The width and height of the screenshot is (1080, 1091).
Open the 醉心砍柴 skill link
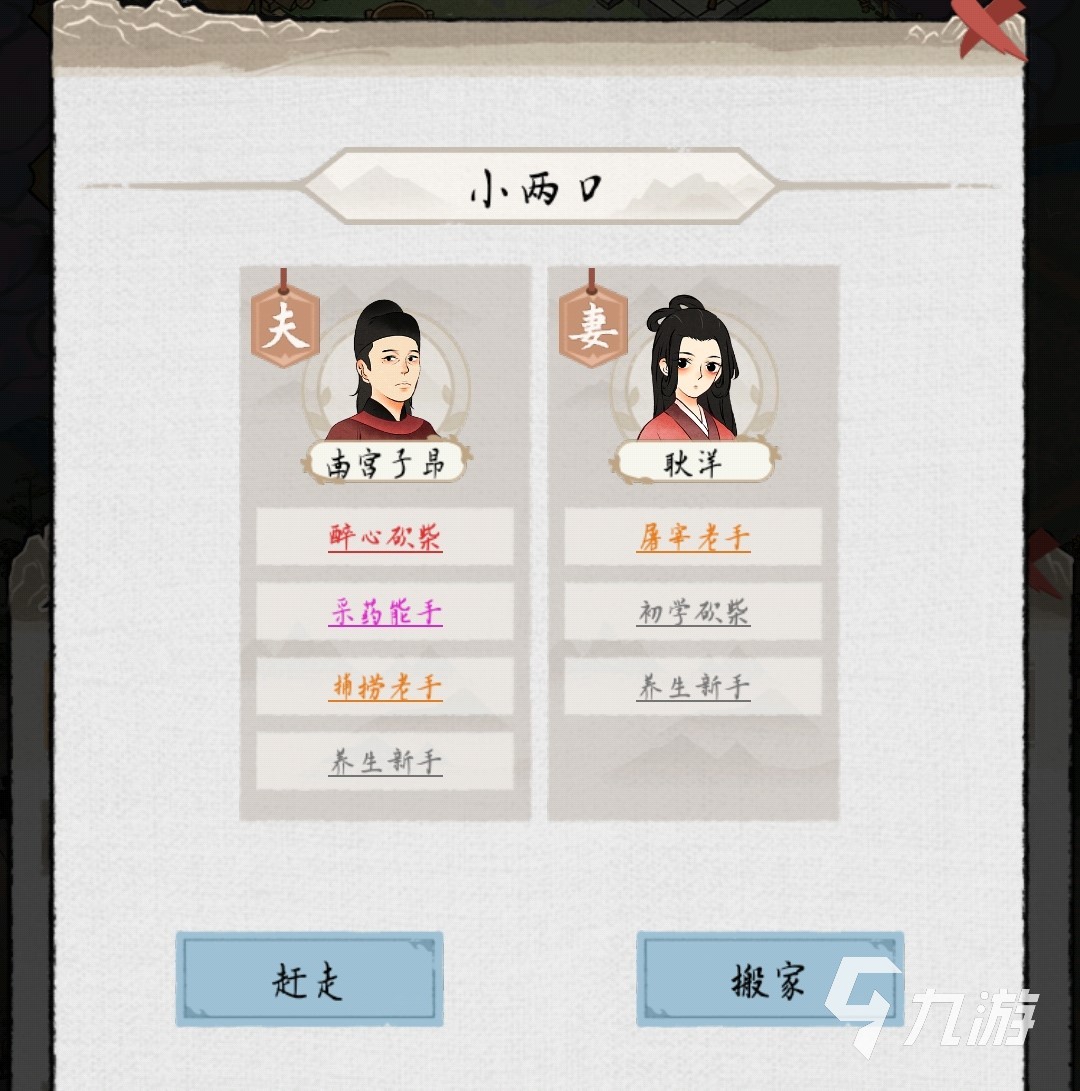pyautogui.click(x=385, y=537)
